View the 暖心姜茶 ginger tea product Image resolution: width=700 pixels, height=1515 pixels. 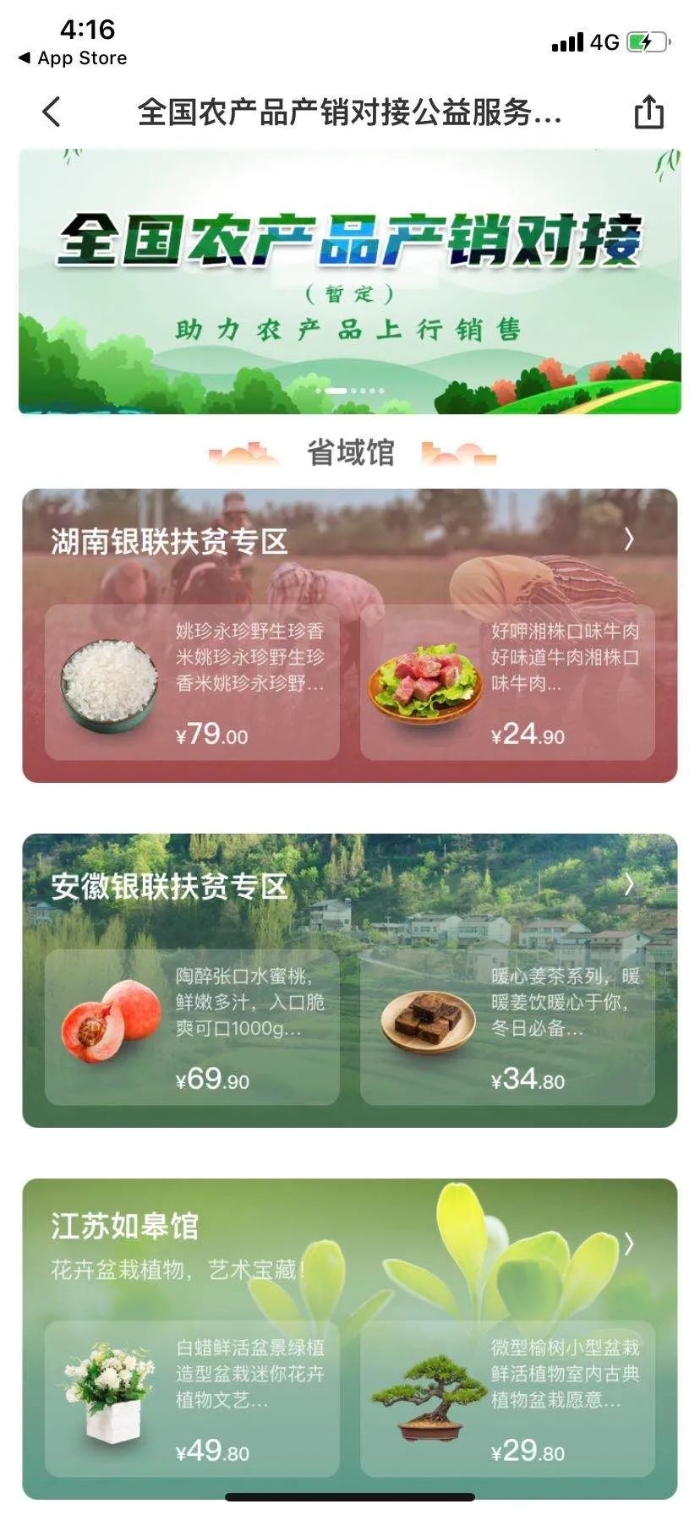click(x=507, y=1027)
